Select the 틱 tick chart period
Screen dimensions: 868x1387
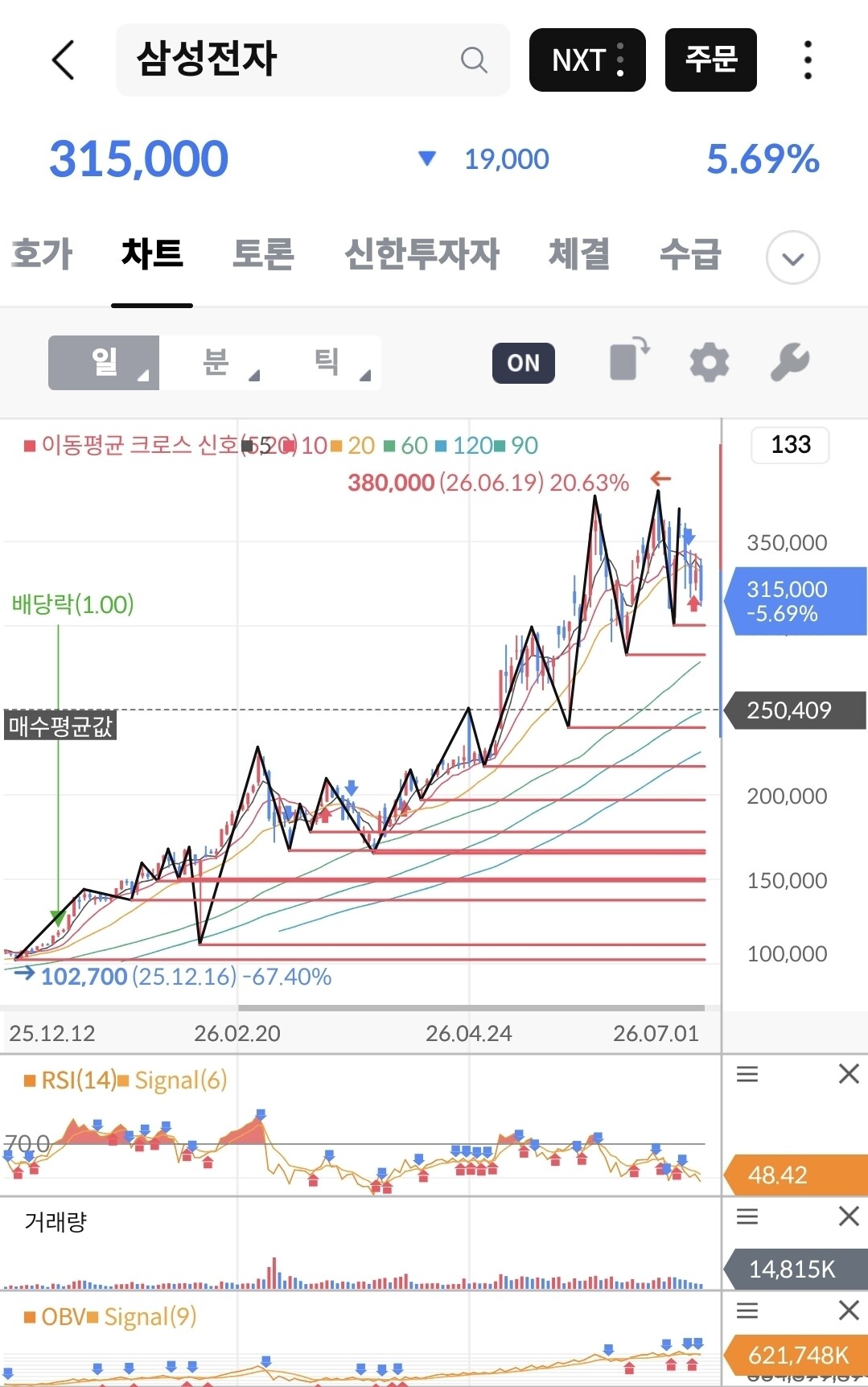[x=326, y=363]
